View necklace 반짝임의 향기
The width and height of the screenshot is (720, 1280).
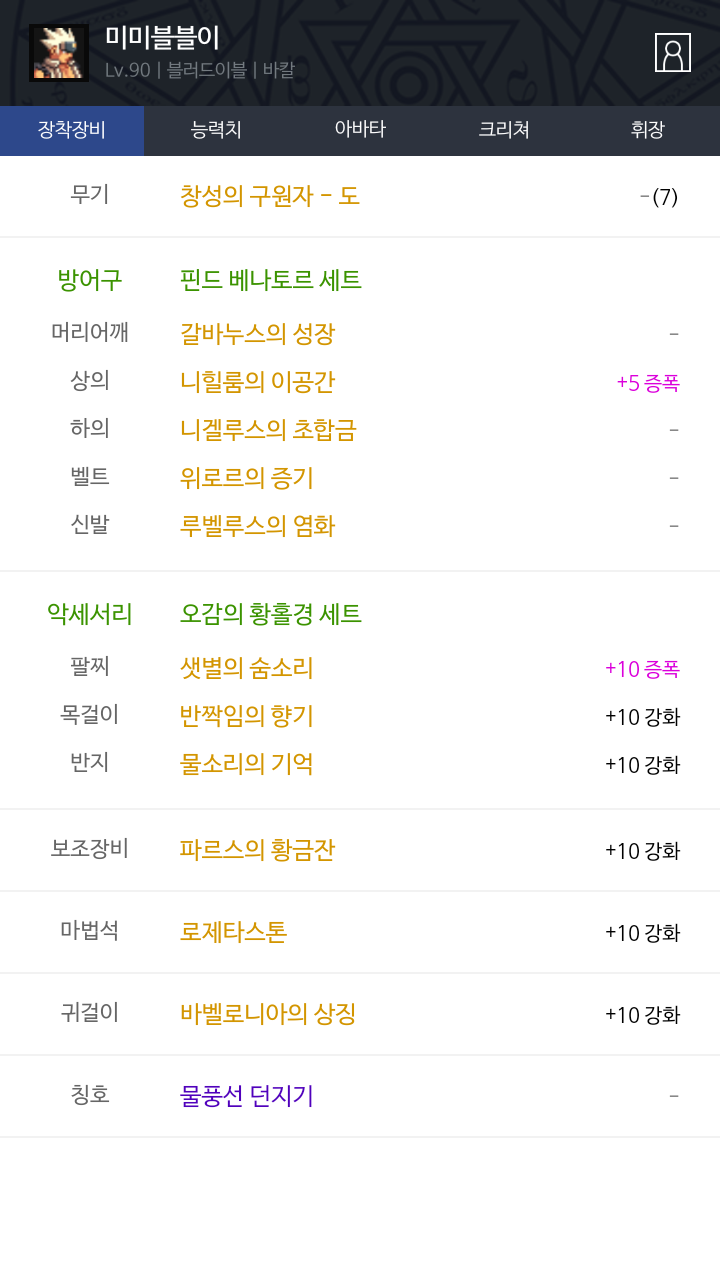tap(247, 715)
